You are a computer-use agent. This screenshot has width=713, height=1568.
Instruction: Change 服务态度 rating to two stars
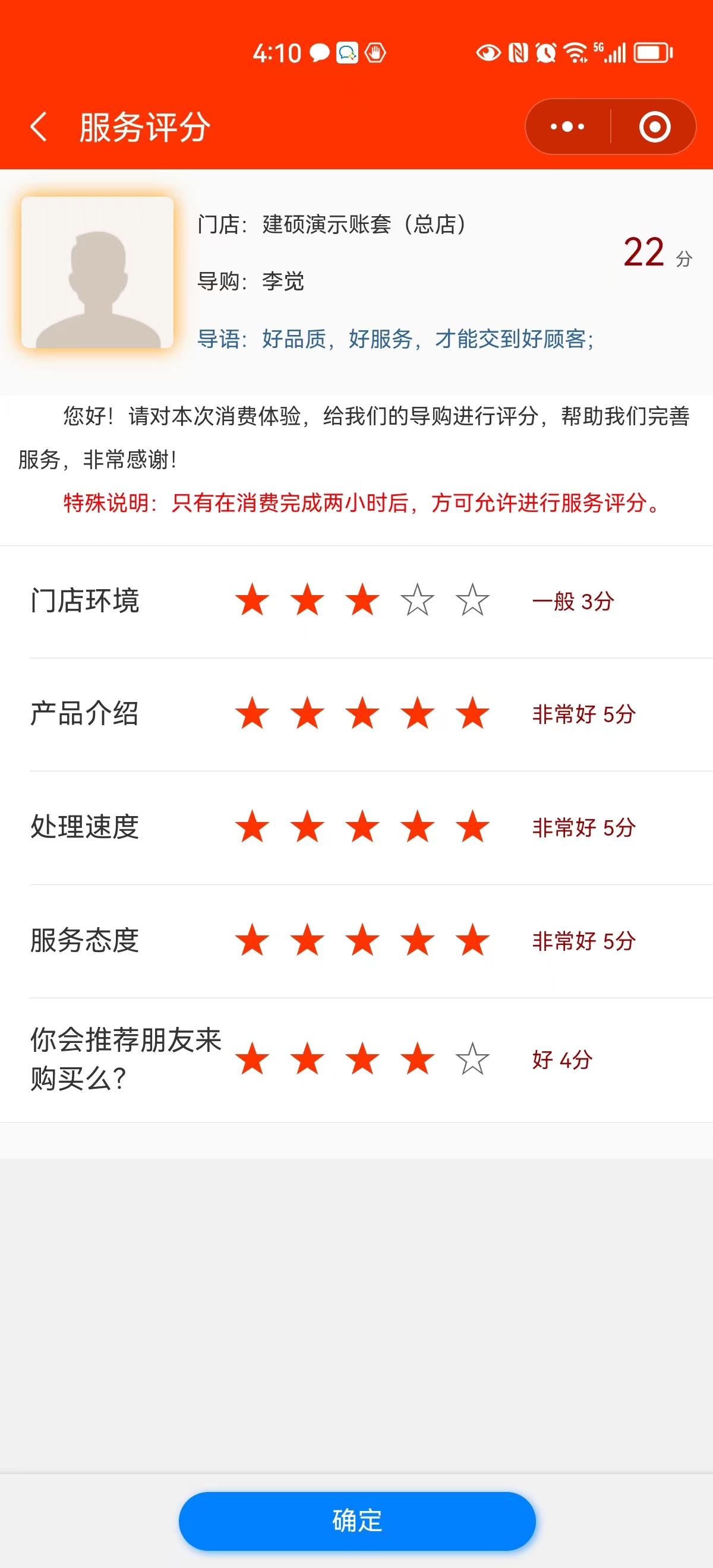click(308, 940)
